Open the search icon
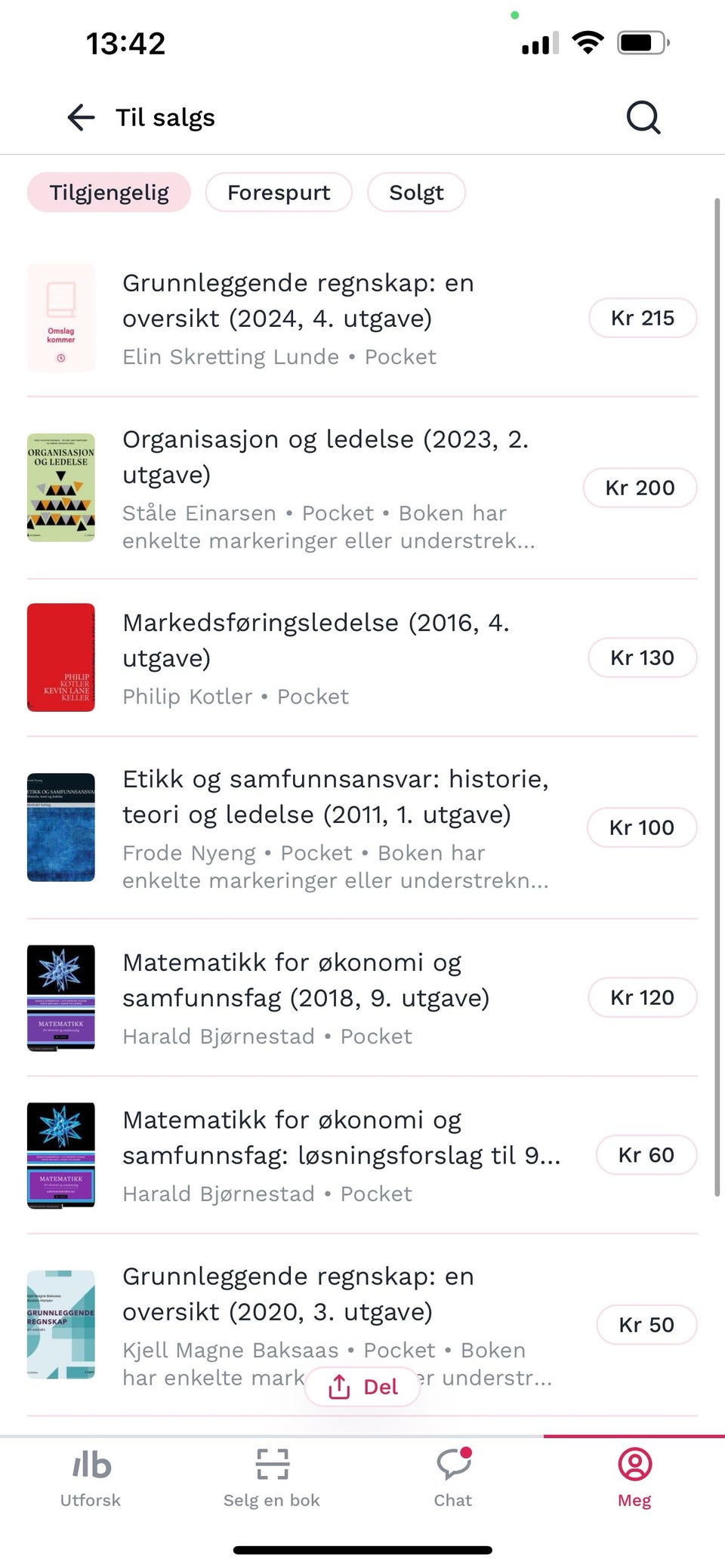This screenshot has height=1568, width=725. point(643,117)
